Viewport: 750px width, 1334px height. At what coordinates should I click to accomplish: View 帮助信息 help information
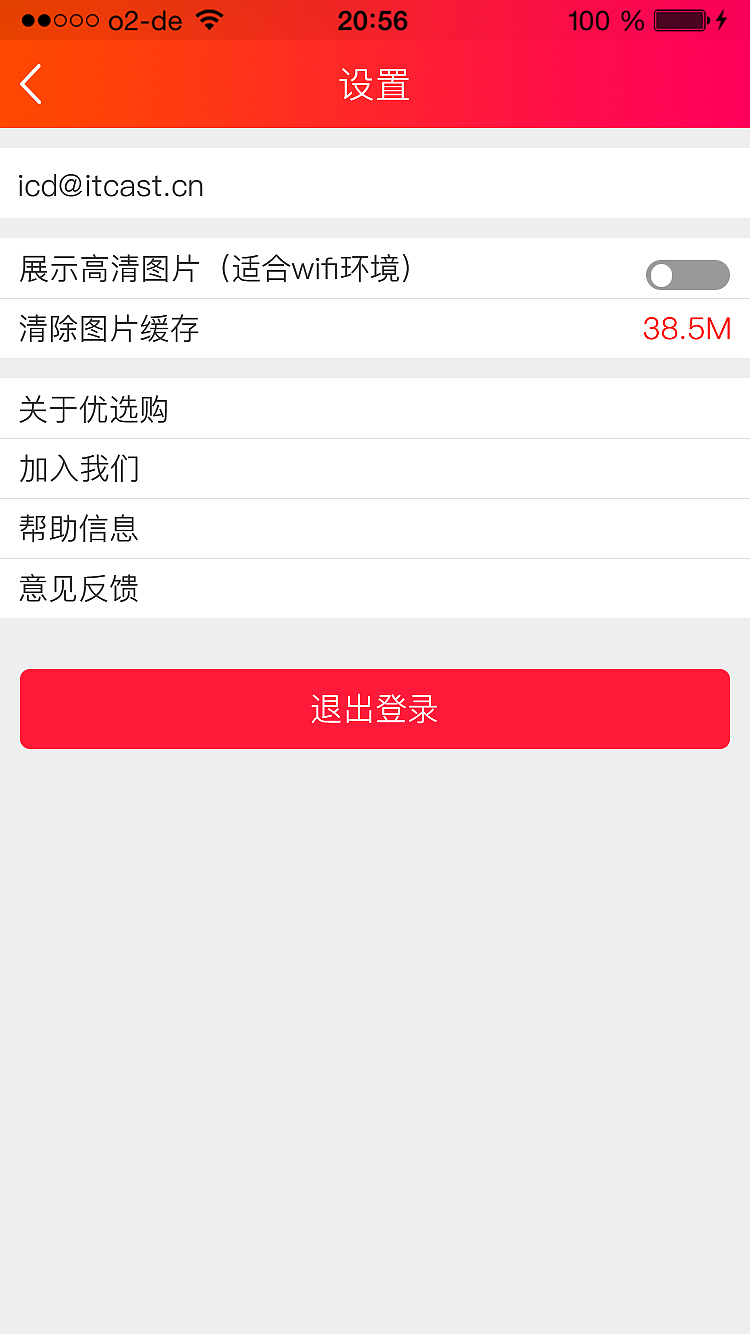pyautogui.click(x=375, y=529)
